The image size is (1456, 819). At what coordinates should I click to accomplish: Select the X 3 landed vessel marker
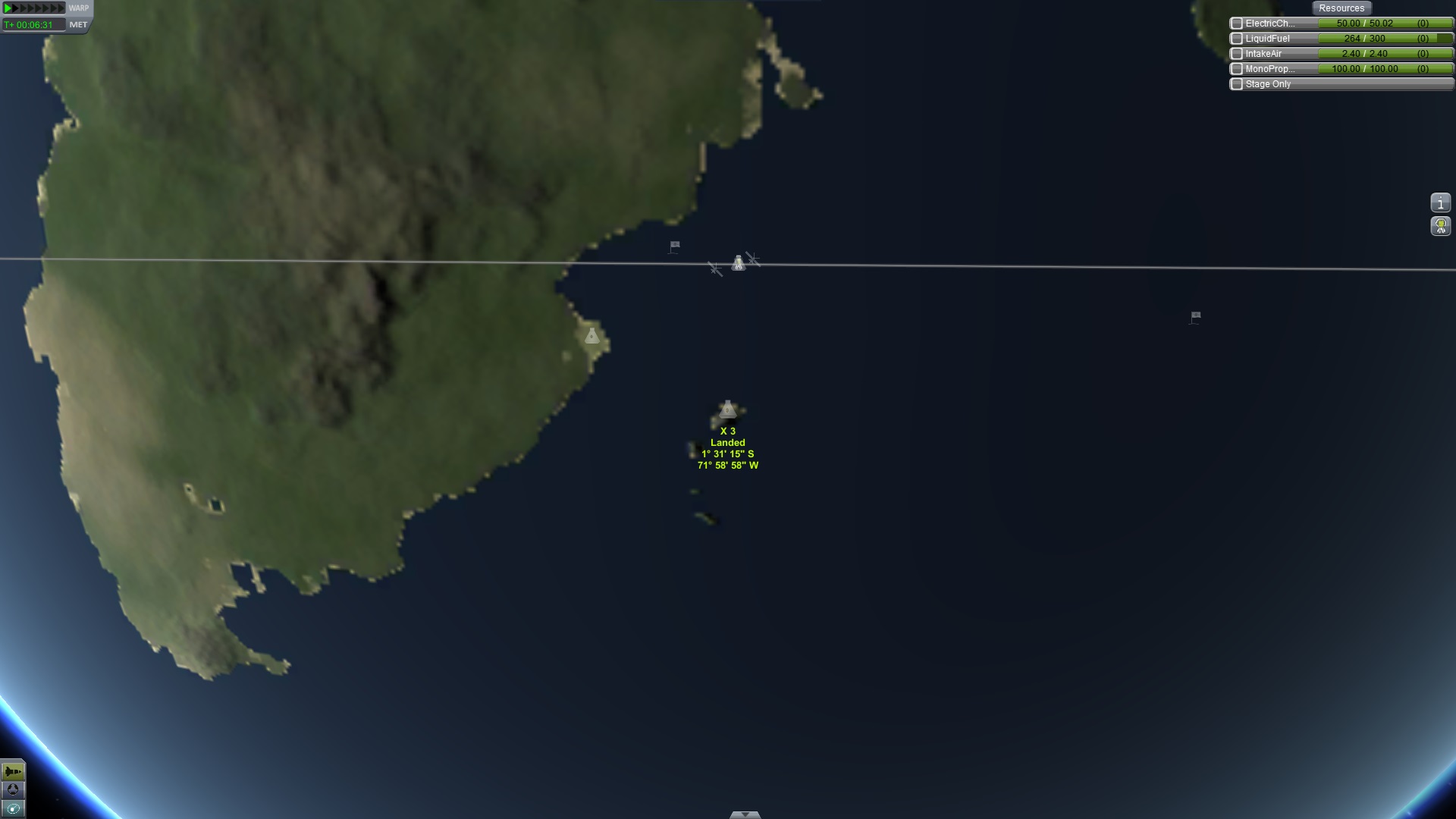click(x=727, y=410)
